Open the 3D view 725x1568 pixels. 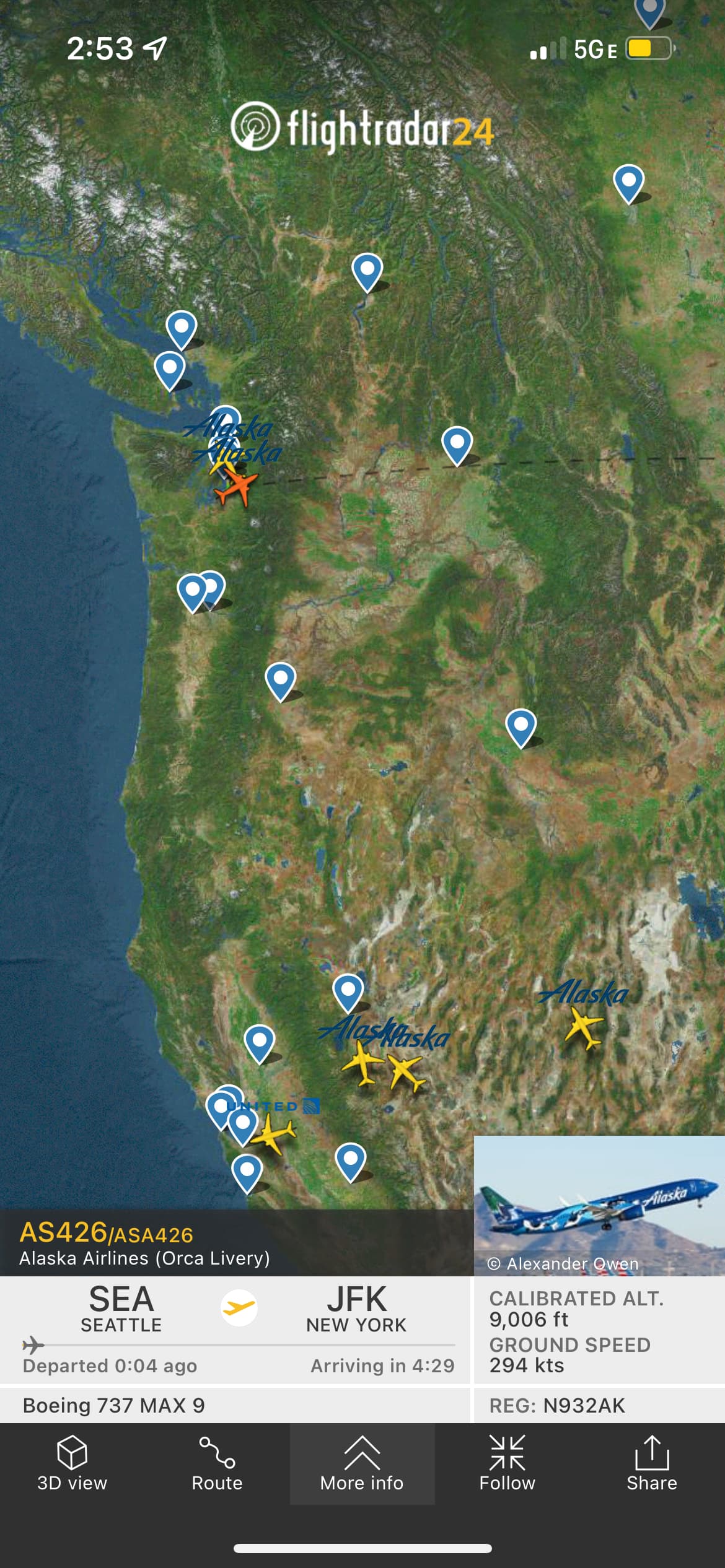click(72, 1463)
